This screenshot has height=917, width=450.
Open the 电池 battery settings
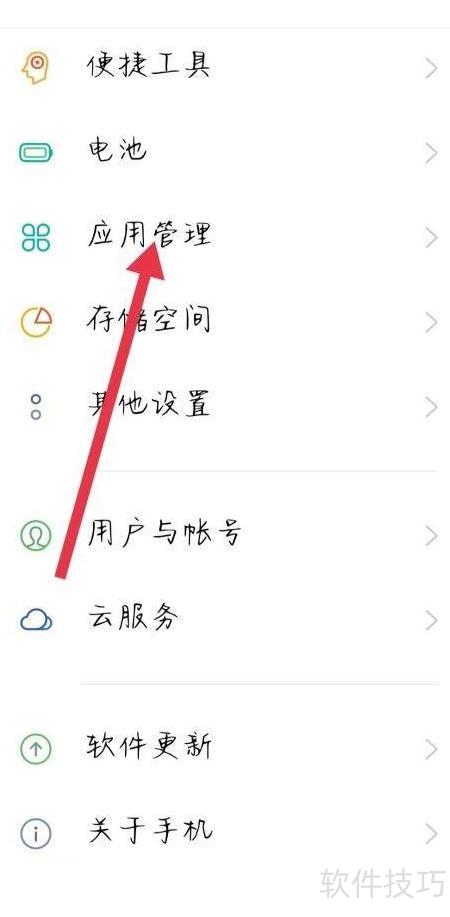[225, 152]
